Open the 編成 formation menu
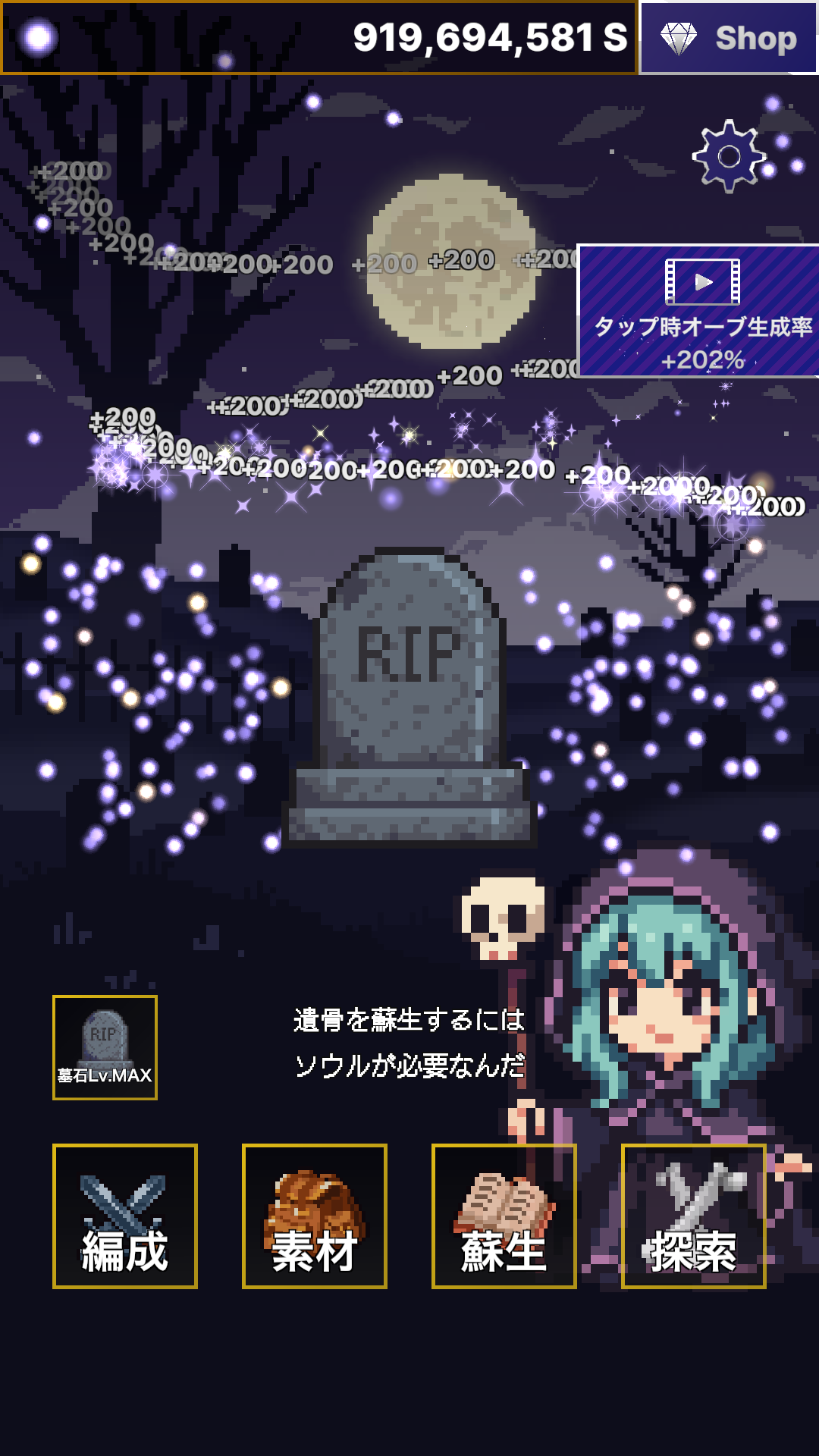 (125, 1216)
